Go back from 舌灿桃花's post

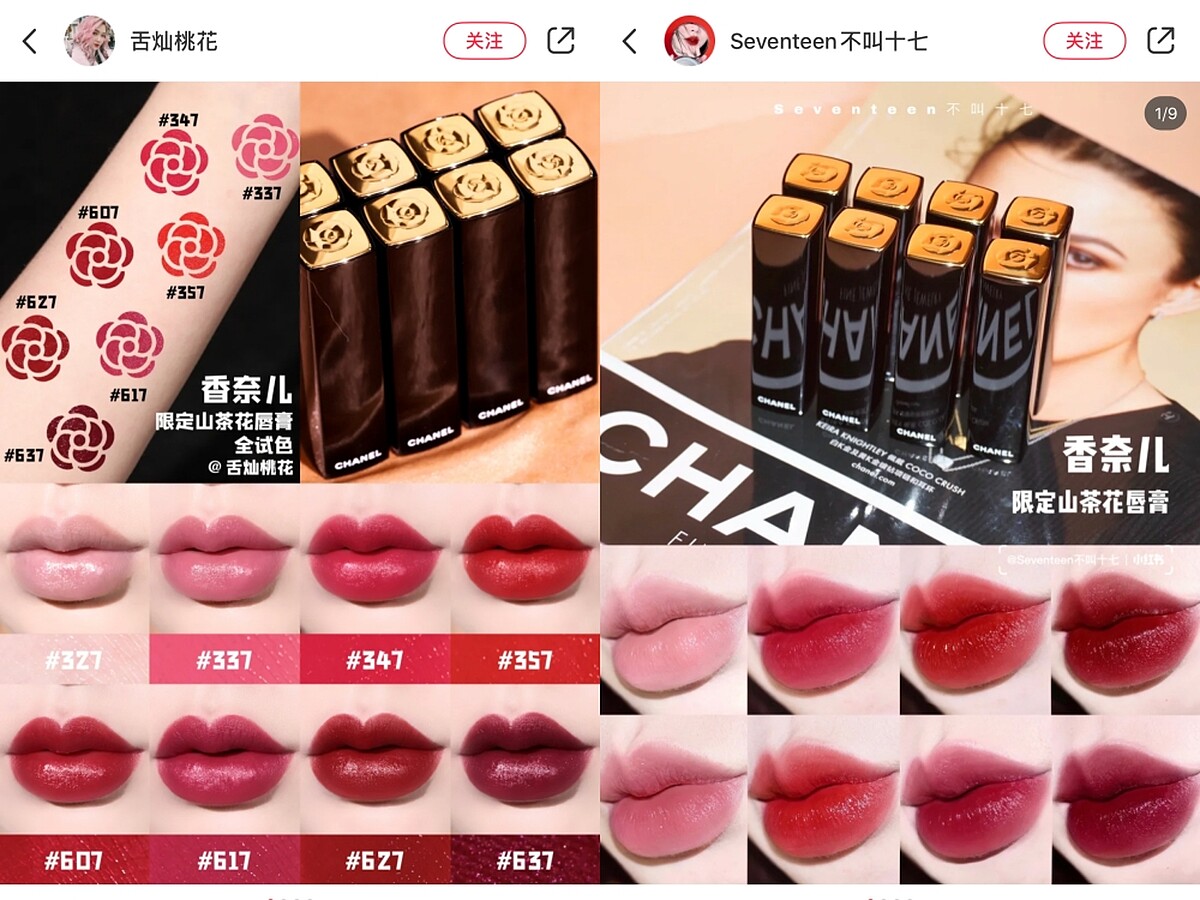29,41
